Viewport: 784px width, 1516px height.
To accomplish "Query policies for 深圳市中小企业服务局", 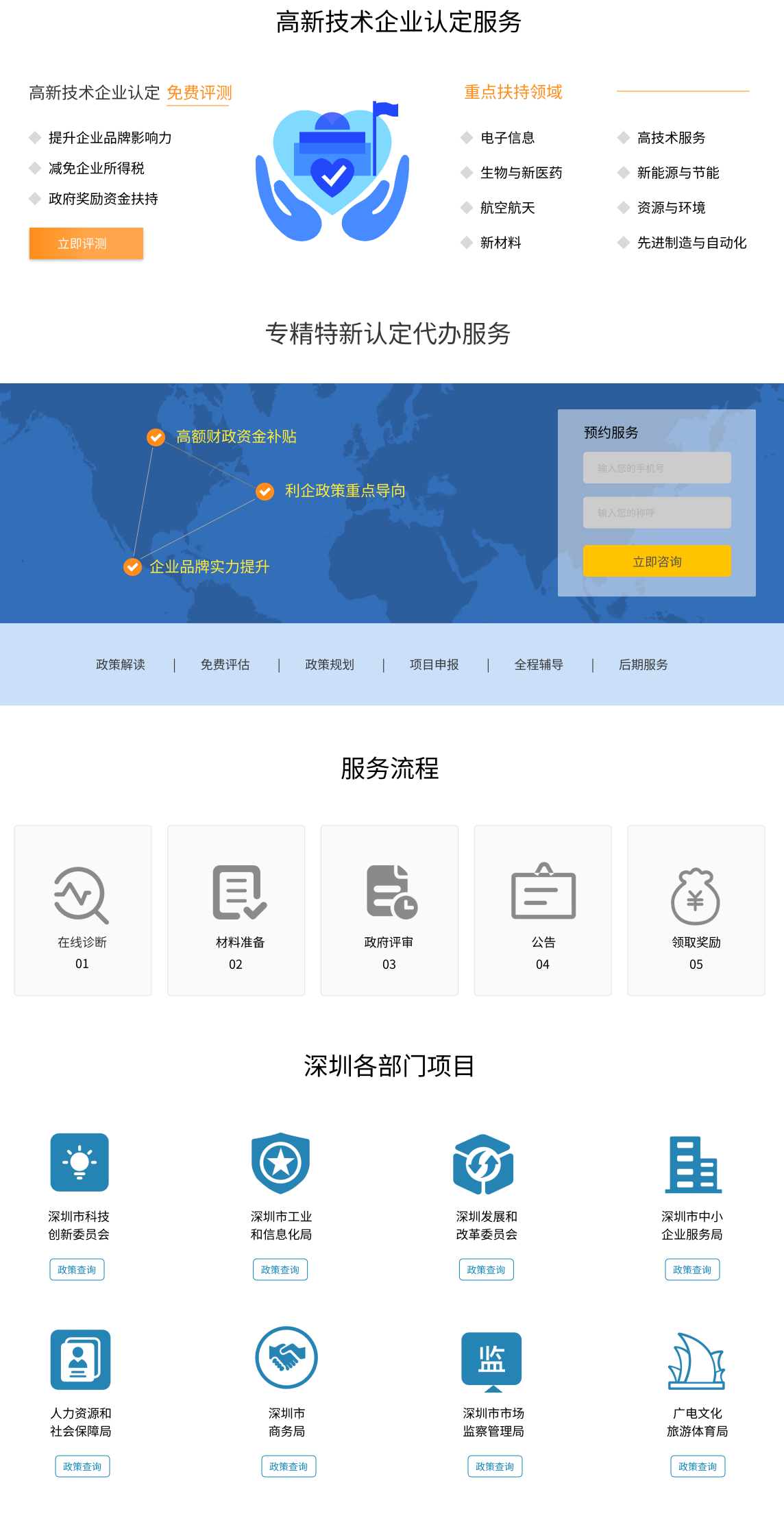I will click(692, 1269).
